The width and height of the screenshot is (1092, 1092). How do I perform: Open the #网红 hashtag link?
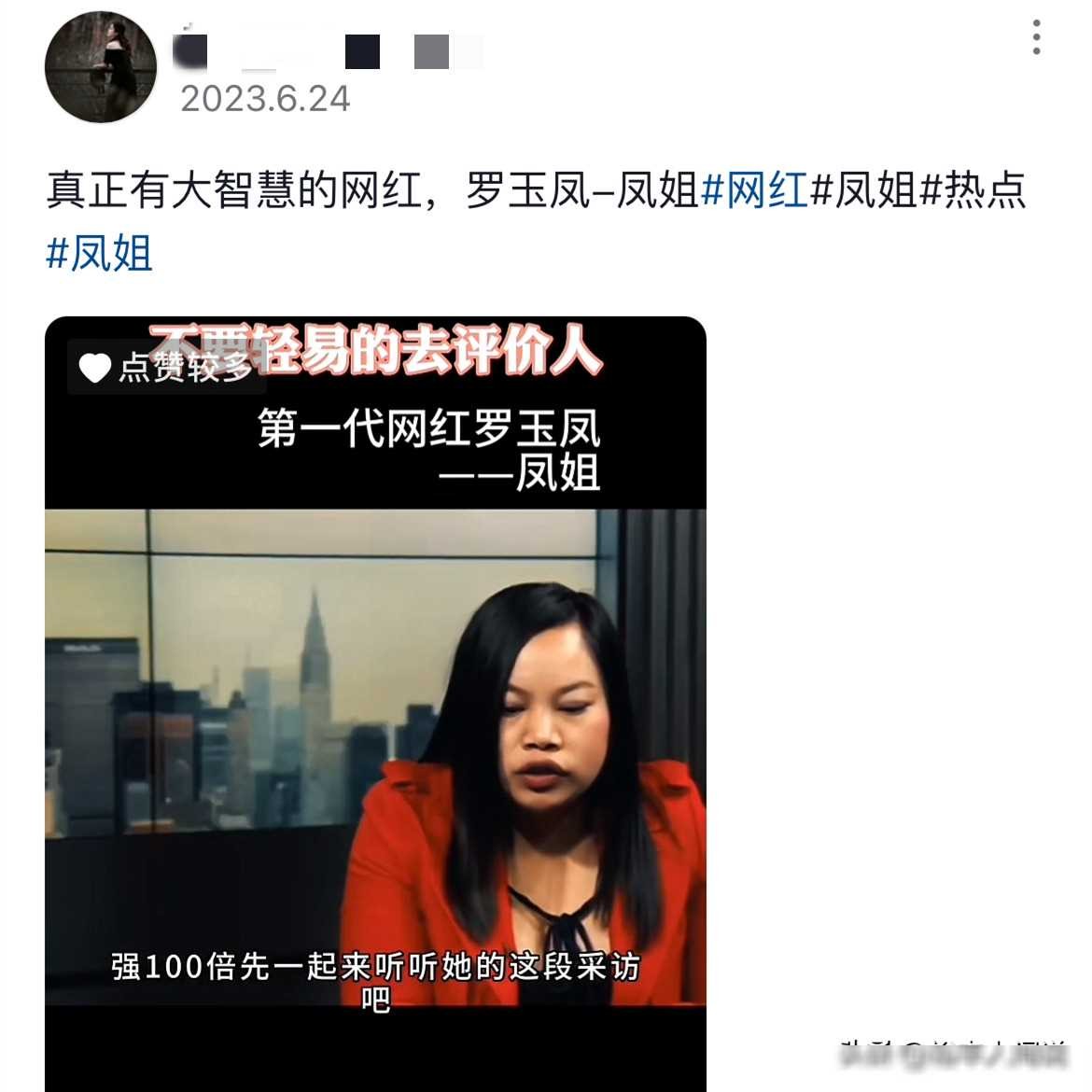click(754, 190)
